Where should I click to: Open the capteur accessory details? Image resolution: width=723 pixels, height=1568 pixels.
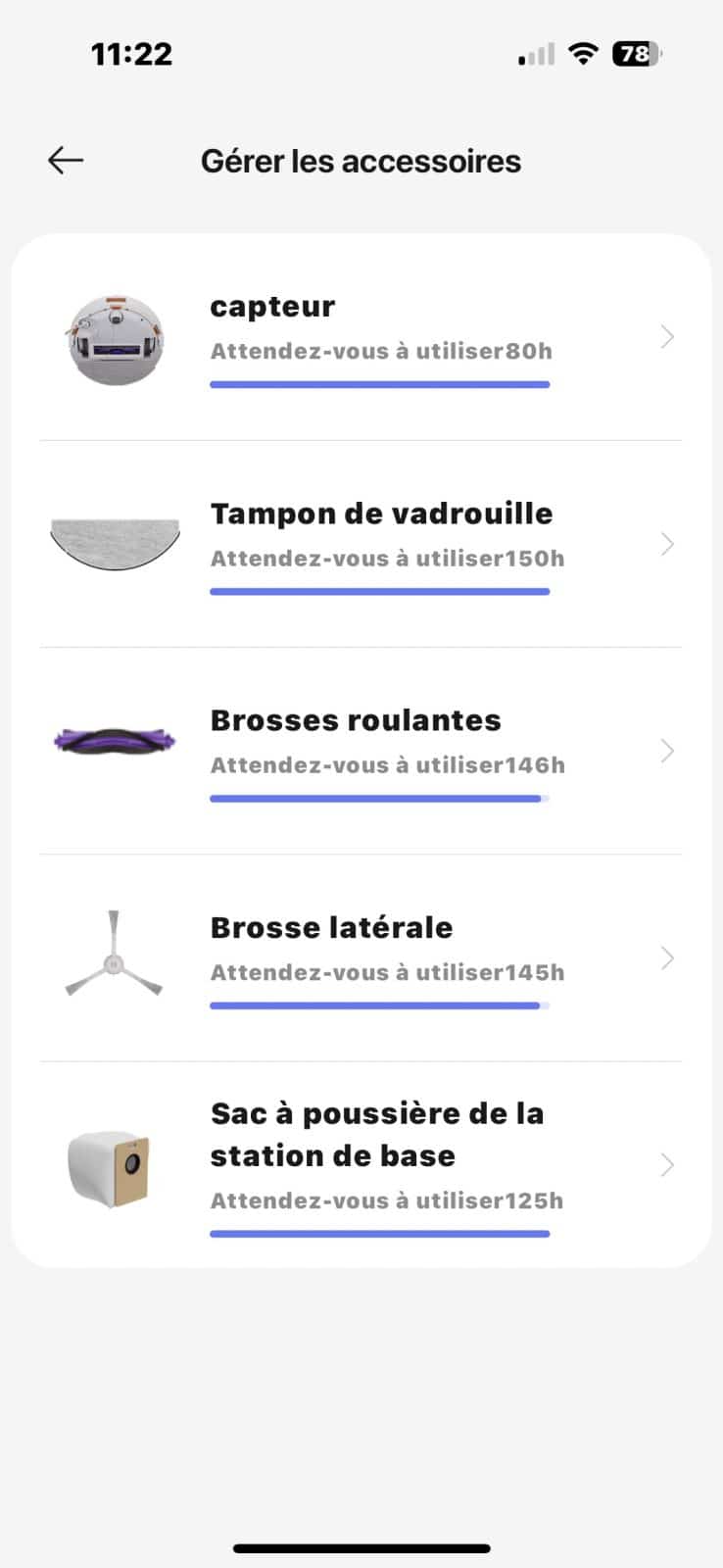pos(361,338)
